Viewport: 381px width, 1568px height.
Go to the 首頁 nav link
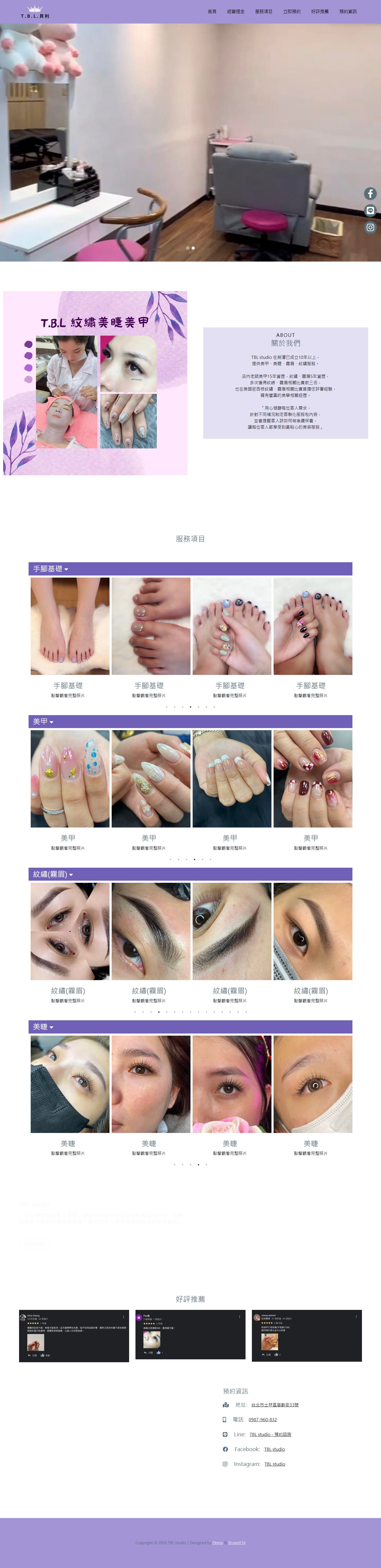(x=212, y=12)
